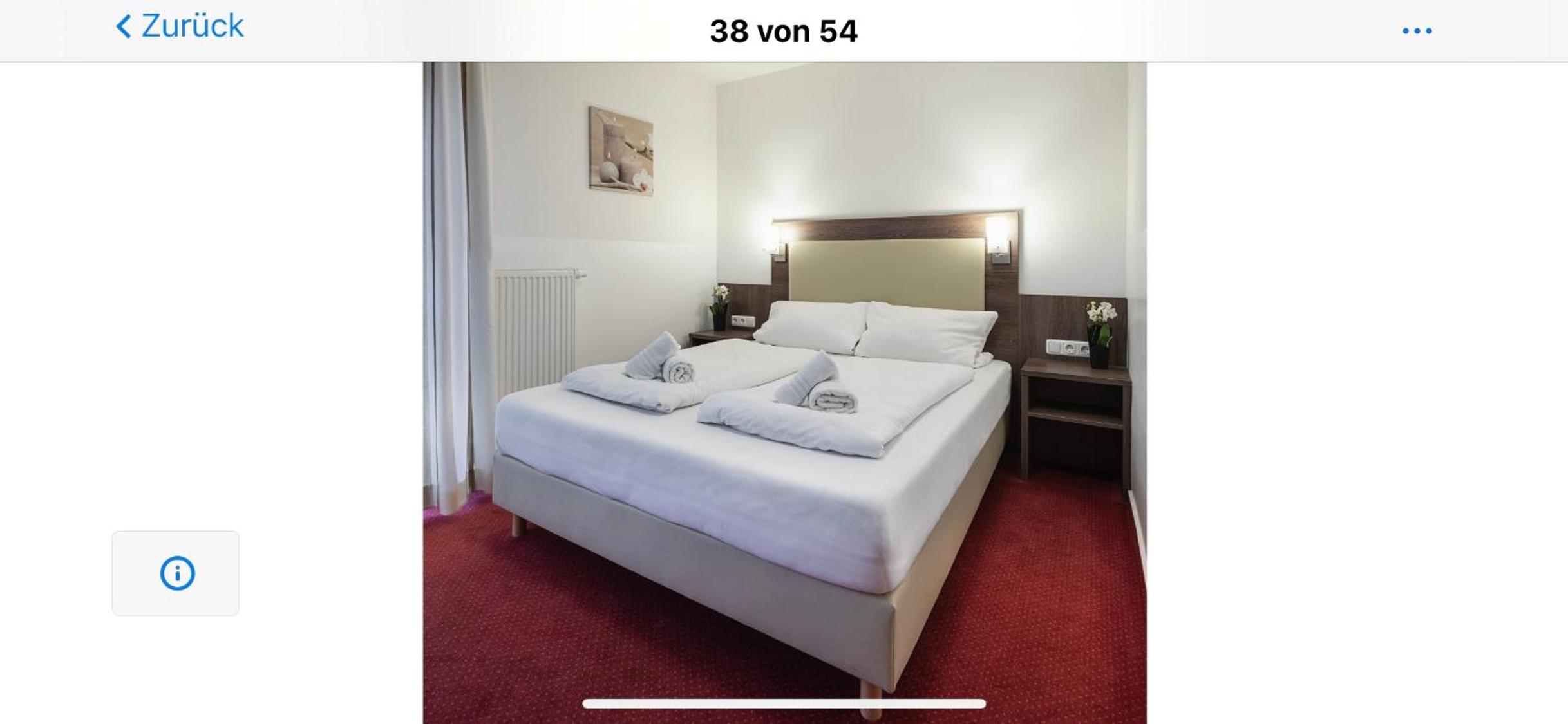This screenshot has width=1568, height=724.
Task: Tap the hotel room photo
Action: (784, 393)
